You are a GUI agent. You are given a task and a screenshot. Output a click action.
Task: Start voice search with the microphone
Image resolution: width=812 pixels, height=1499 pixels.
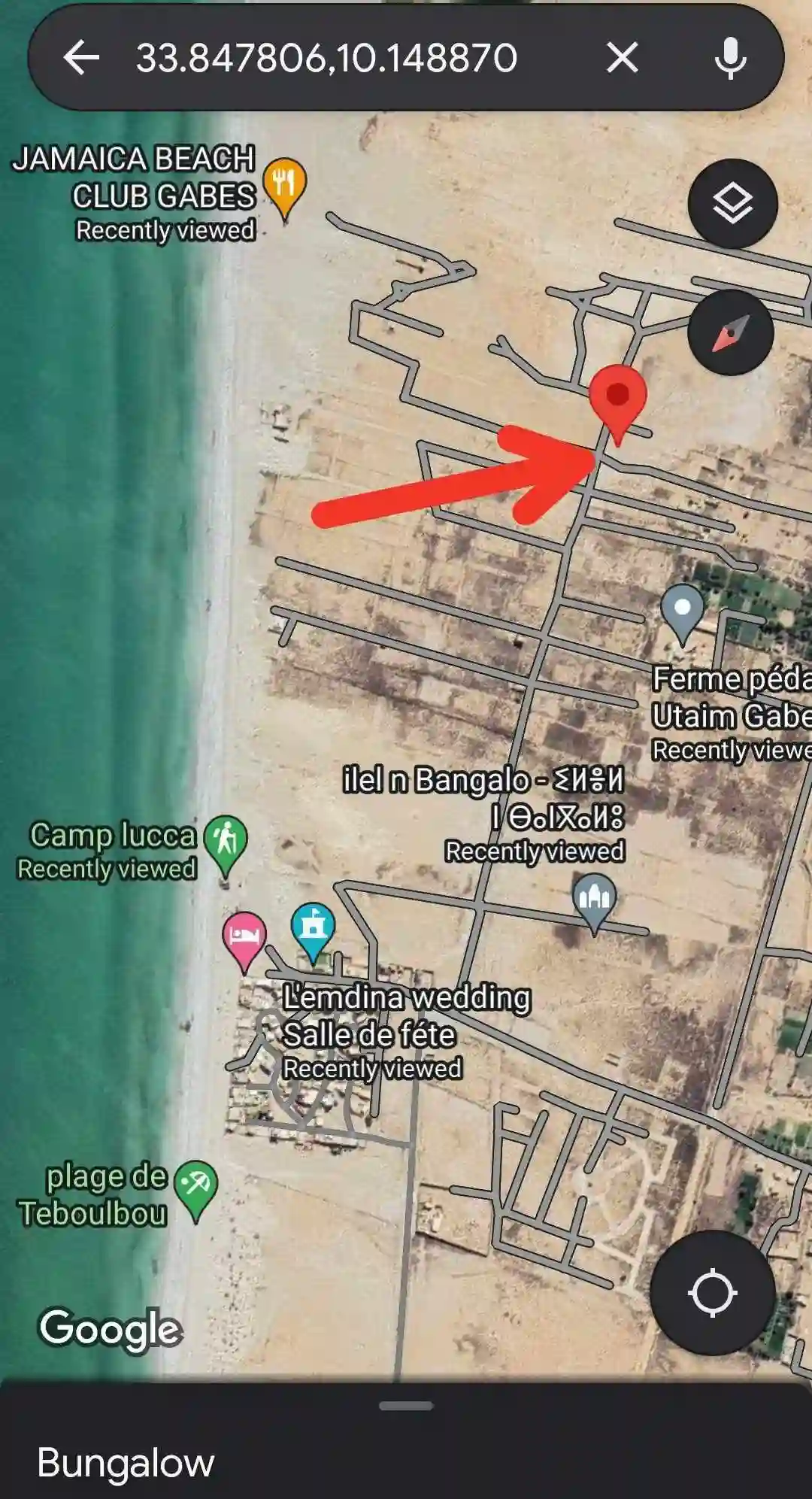[x=730, y=58]
